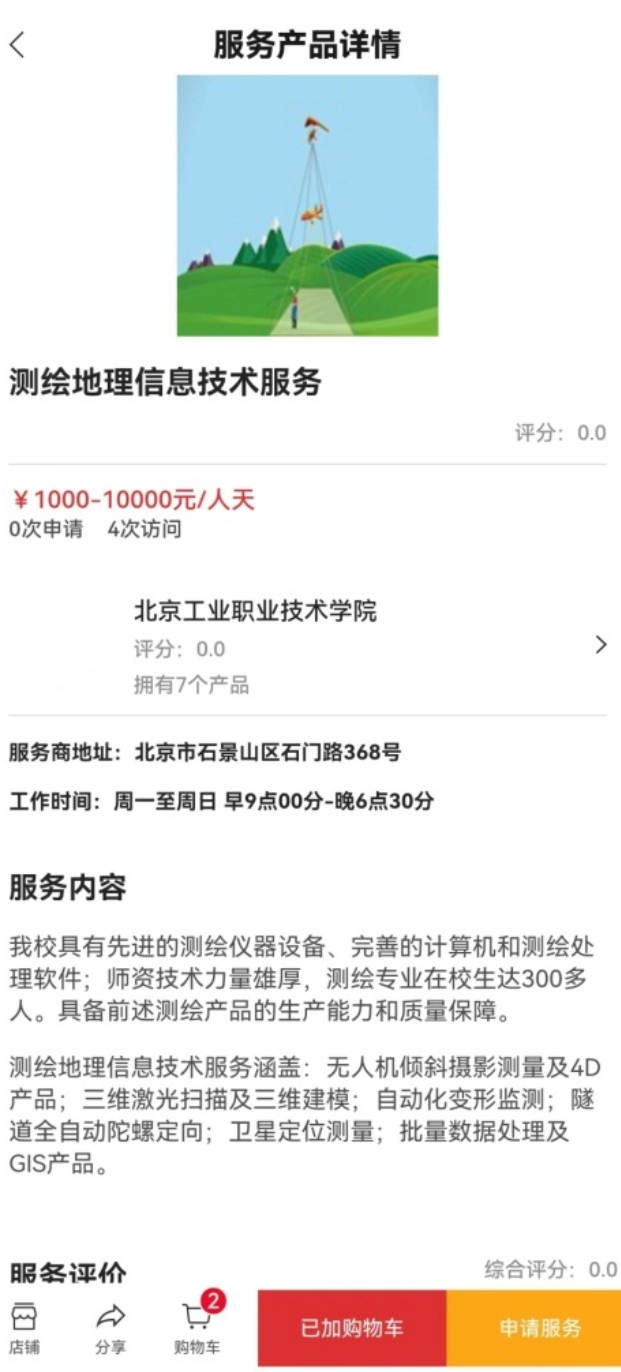Share this service via 分享
Viewport: 621px width, 1372px height.
[110, 1327]
